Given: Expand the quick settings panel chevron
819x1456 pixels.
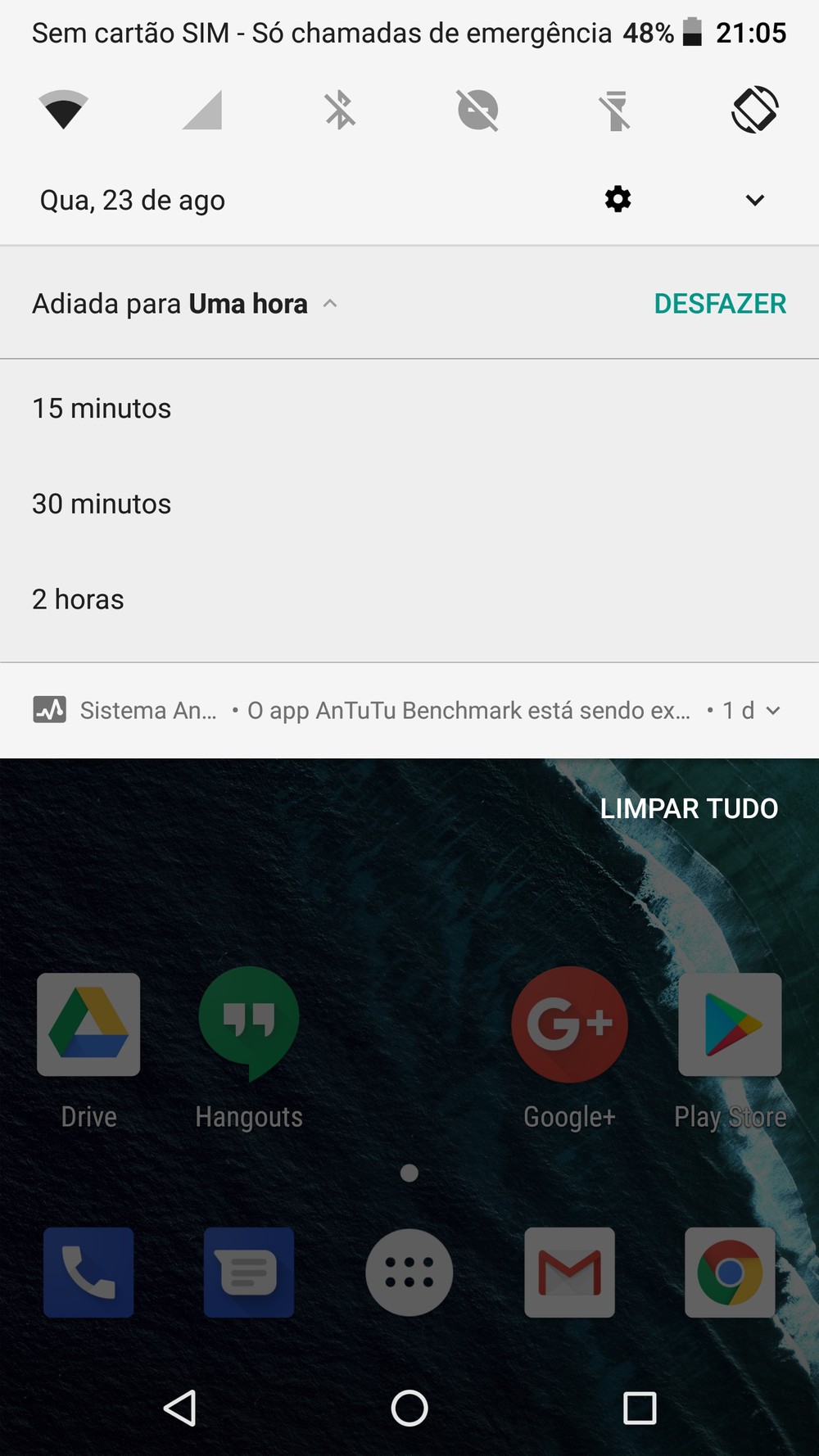Looking at the screenshot, I should 755,200.
